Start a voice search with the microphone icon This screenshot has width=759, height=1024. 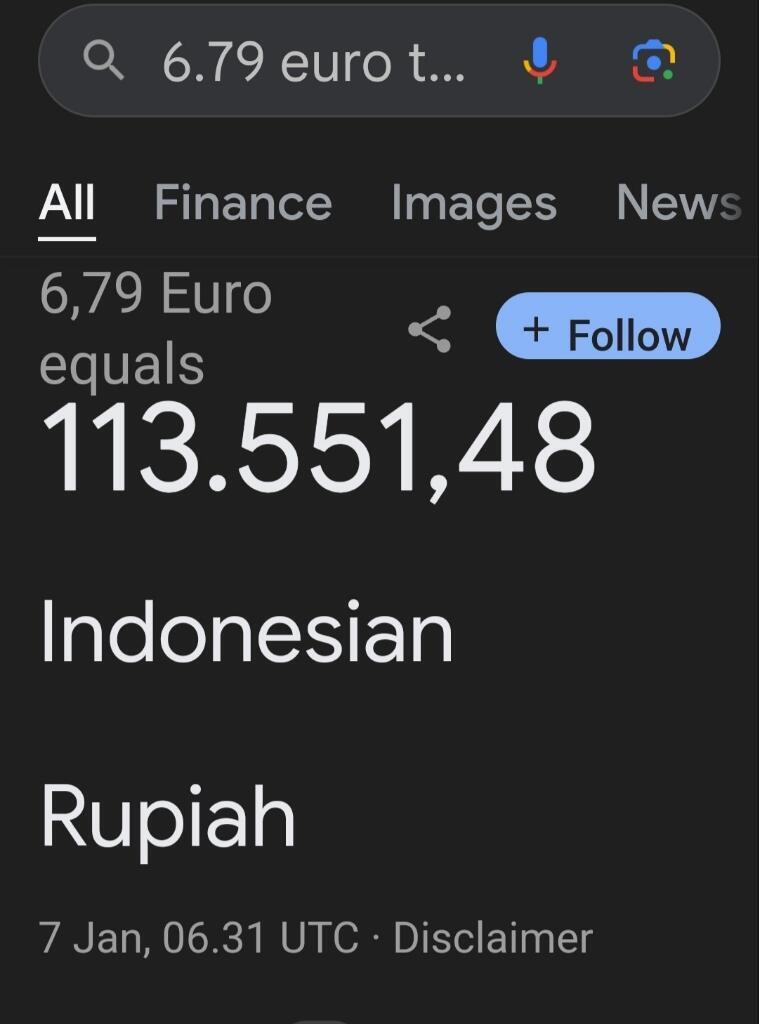click(x=541, y=62)
